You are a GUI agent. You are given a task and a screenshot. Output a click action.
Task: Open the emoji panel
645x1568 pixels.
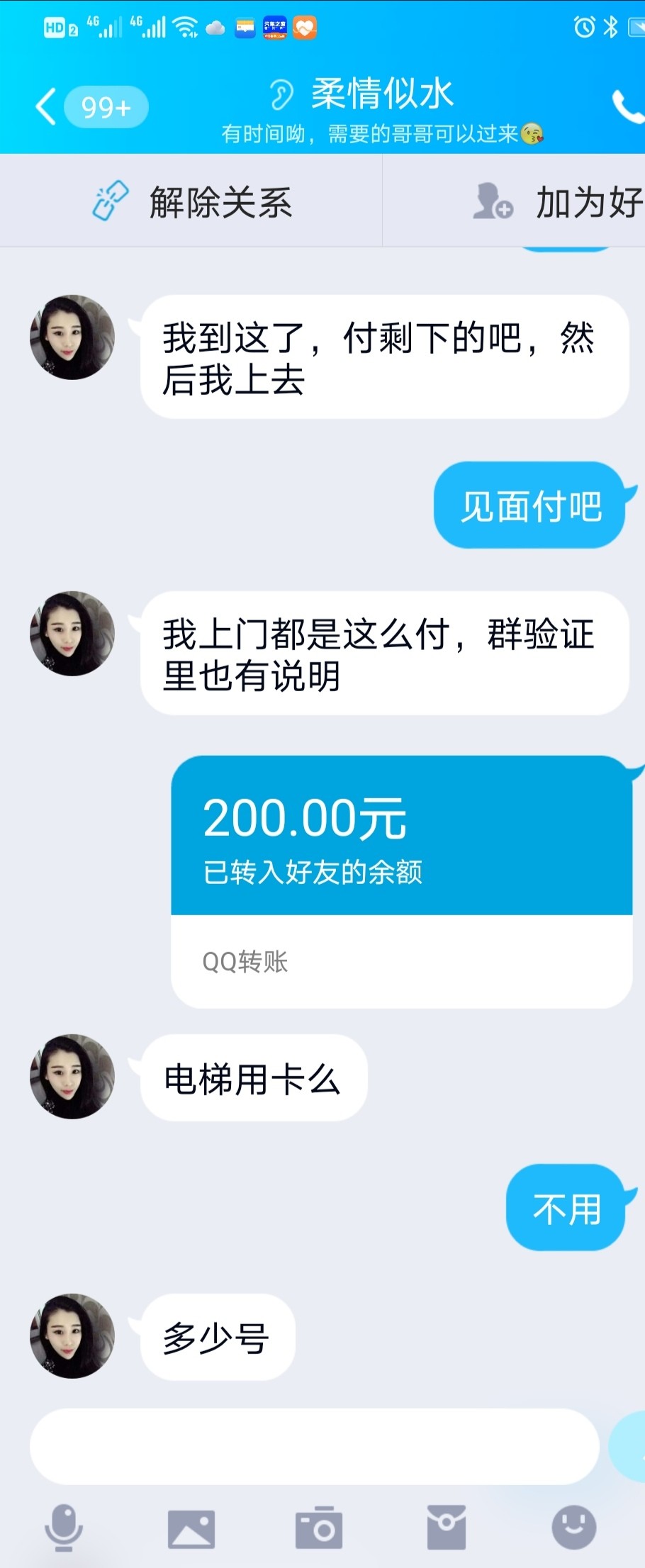pos(573,1528)
